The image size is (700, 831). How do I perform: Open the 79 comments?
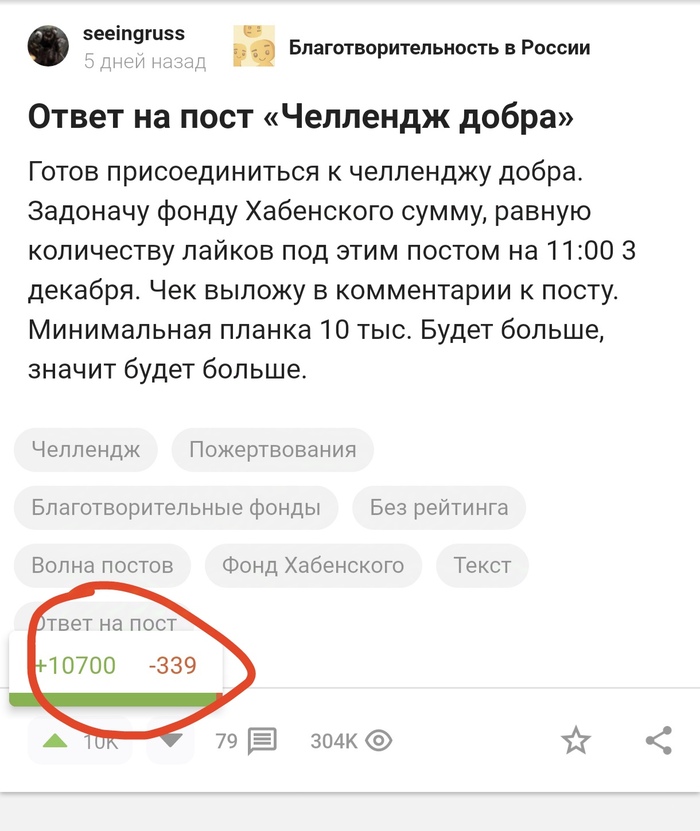247,741
